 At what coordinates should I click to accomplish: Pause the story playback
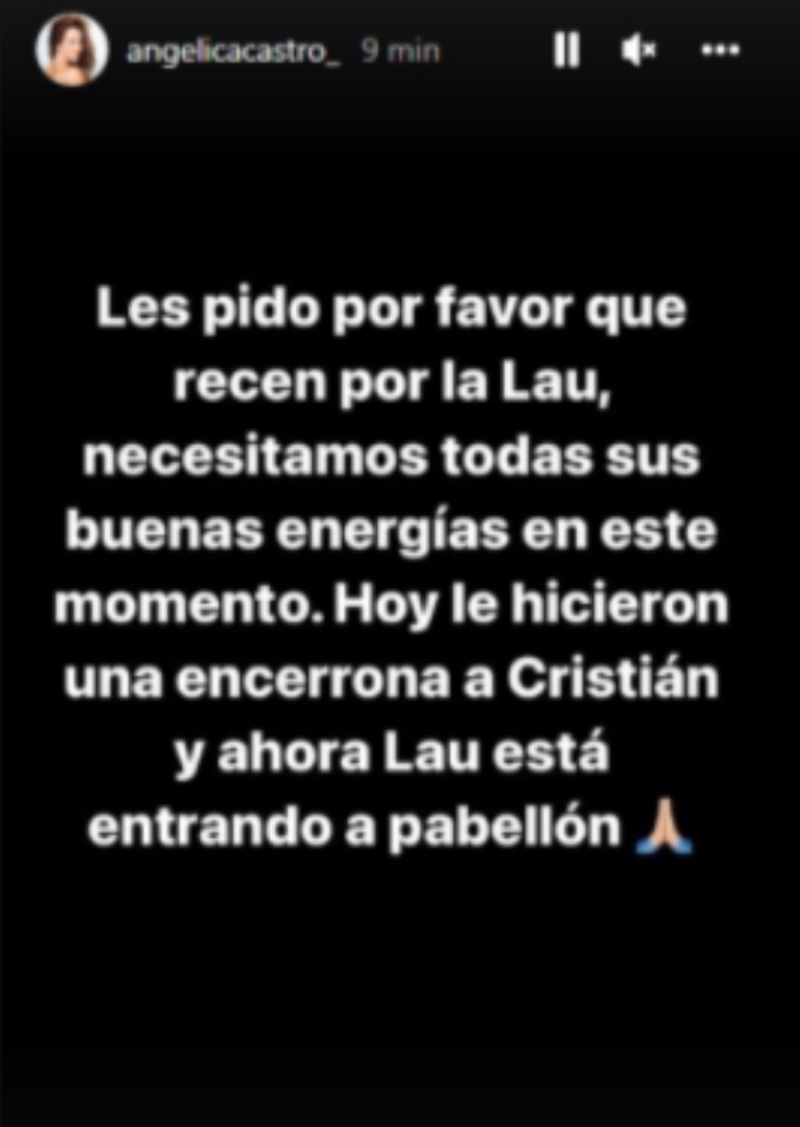click(x=567, y=51)
